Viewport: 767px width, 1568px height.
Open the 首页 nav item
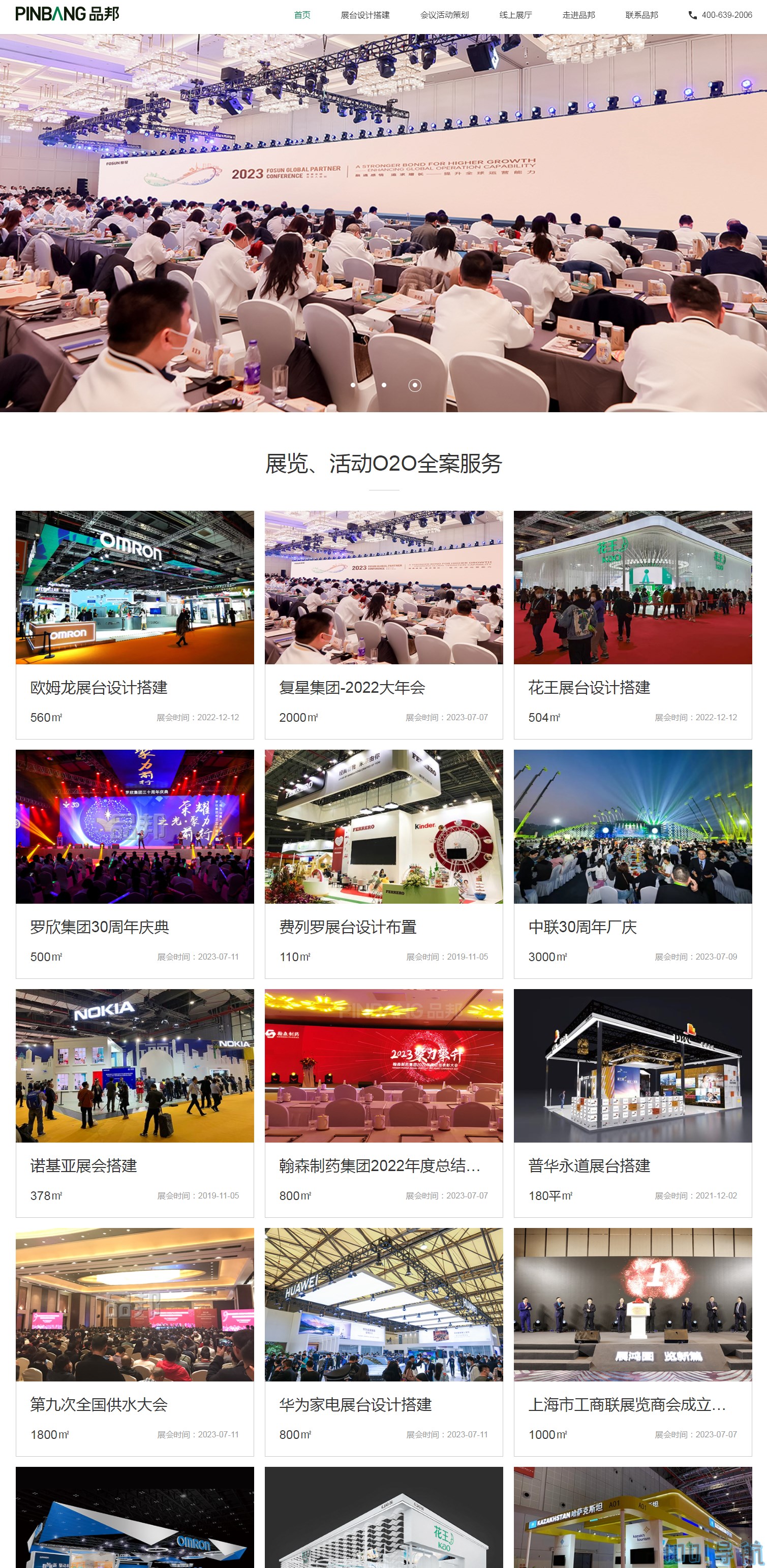click(302, 15)
